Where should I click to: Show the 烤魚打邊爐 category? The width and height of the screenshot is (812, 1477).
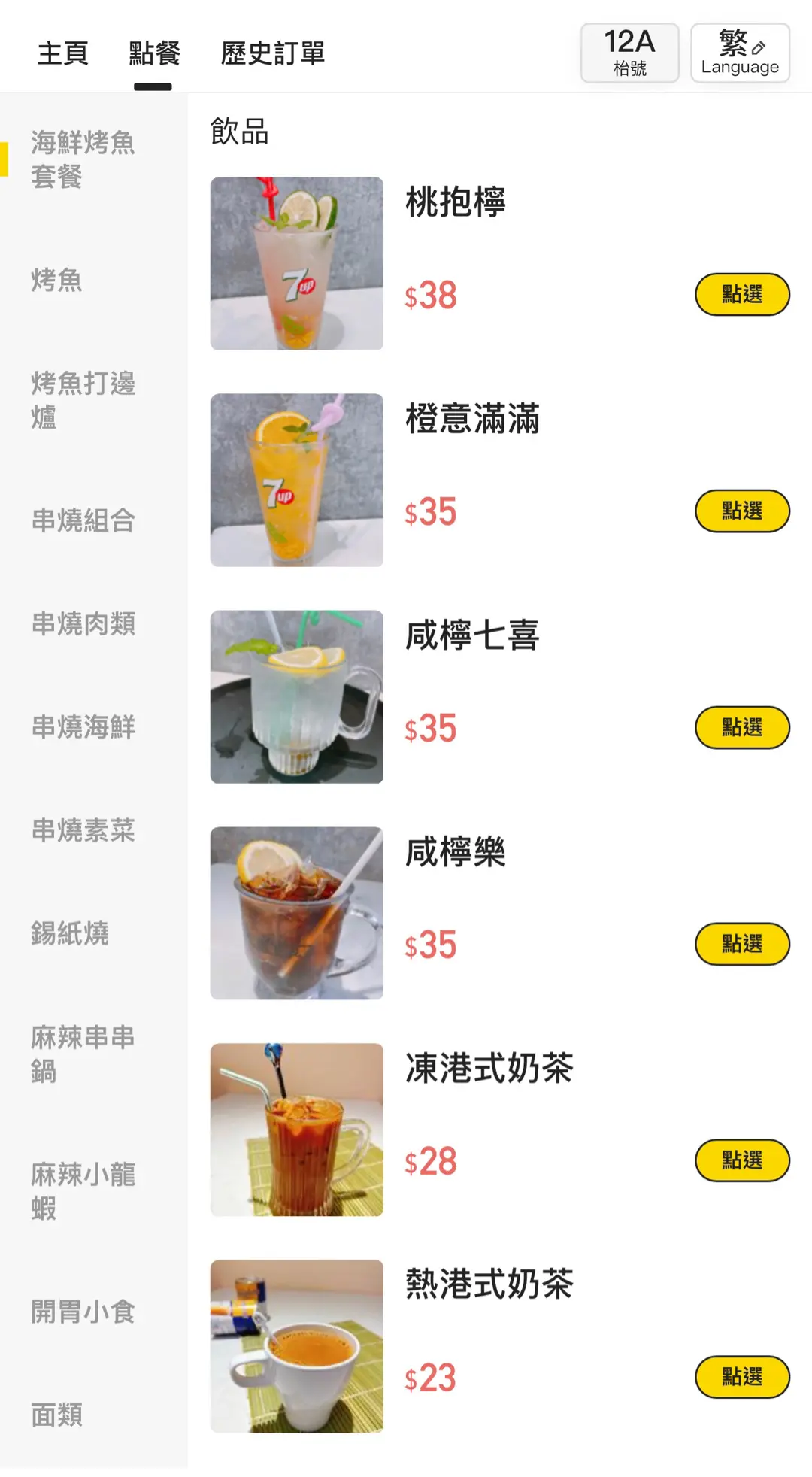[83, 399]
